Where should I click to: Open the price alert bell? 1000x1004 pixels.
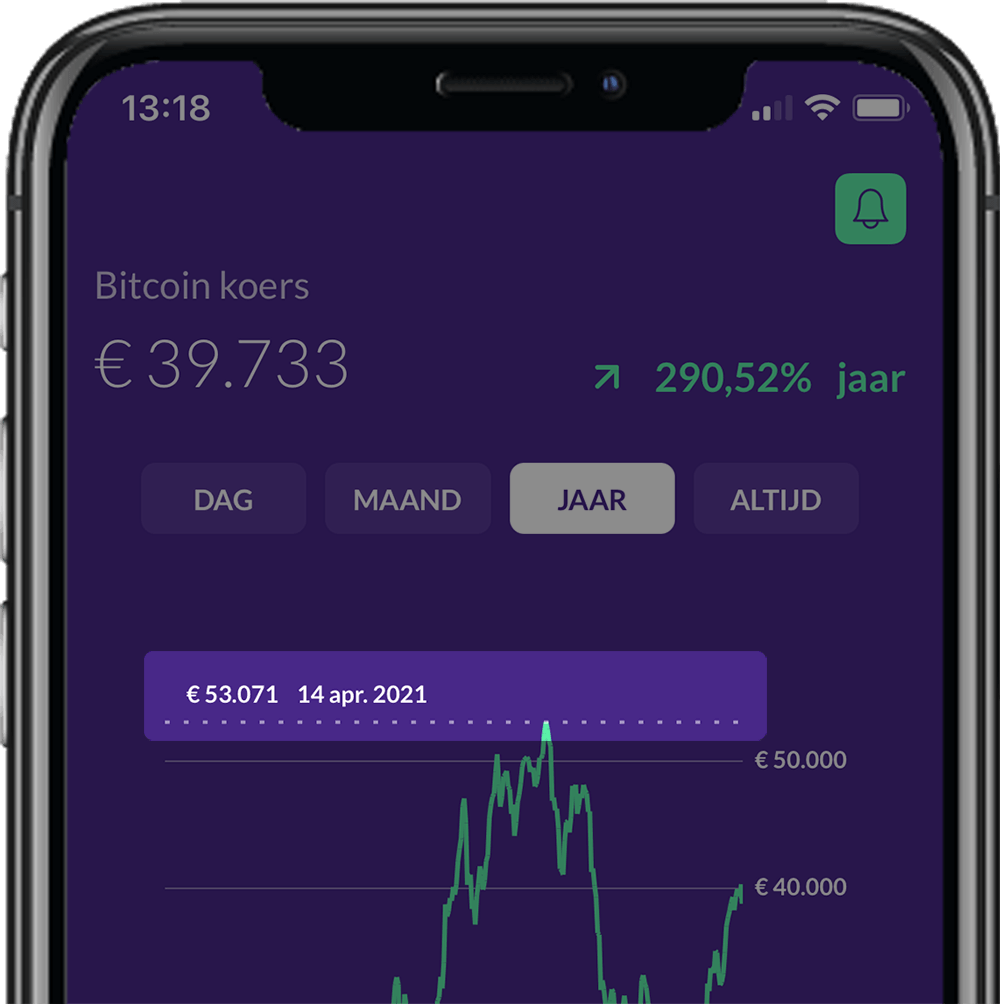click(870, 209)
